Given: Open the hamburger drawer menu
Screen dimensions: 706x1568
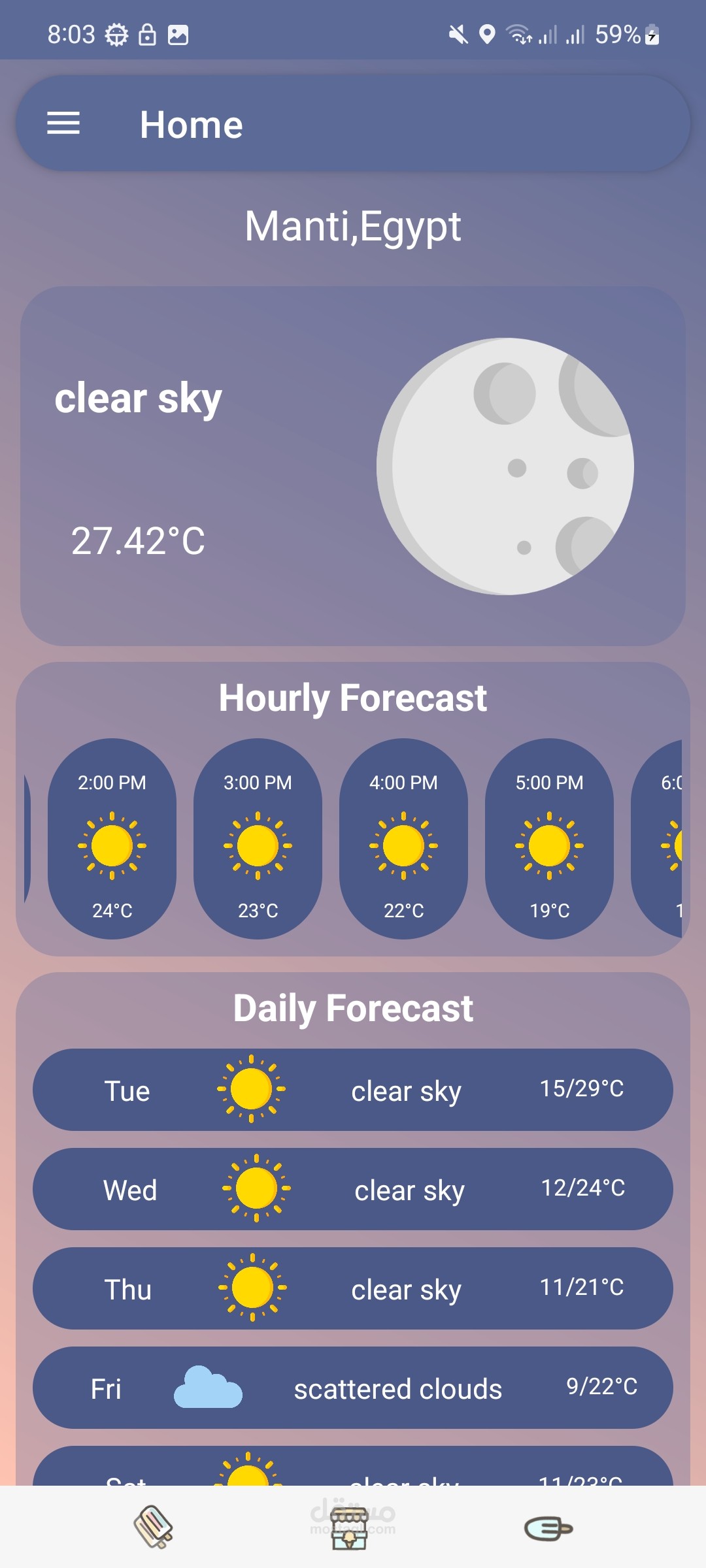Looking at the screenshot, I should tap(63, 123).
